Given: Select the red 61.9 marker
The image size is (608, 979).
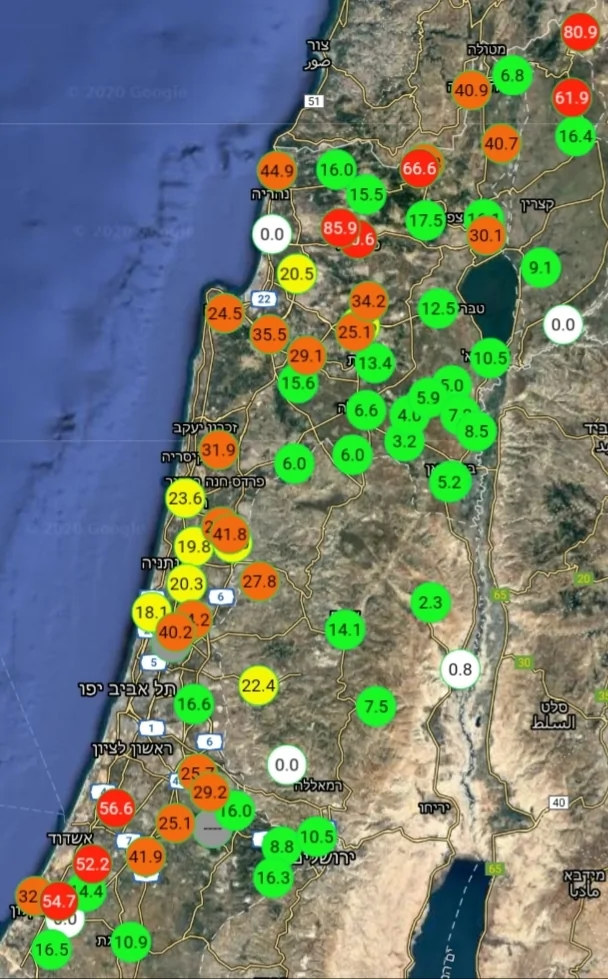Looking at the screenshot, I should pyautogui.click(x=572, y=98).
